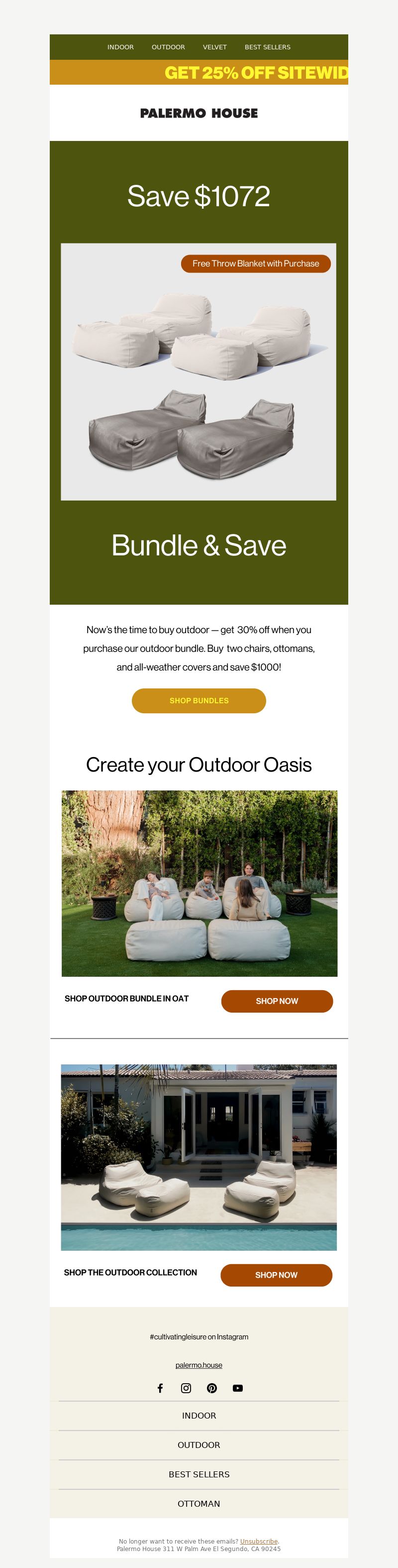Choose Indoor in the footer menu

pos(199,1415)
